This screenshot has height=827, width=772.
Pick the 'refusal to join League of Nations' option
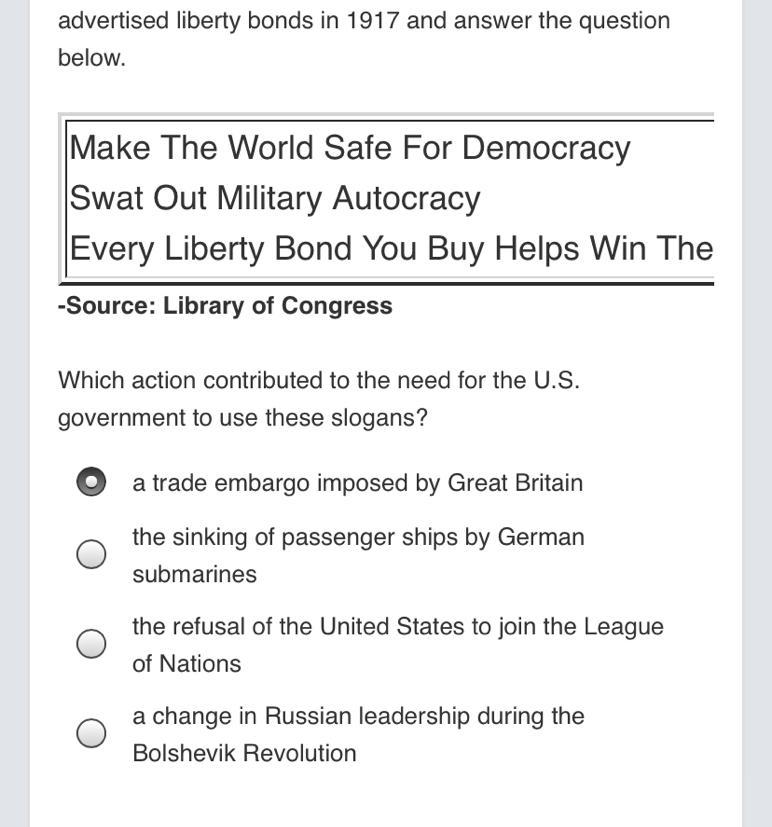(x=91, y=644)
